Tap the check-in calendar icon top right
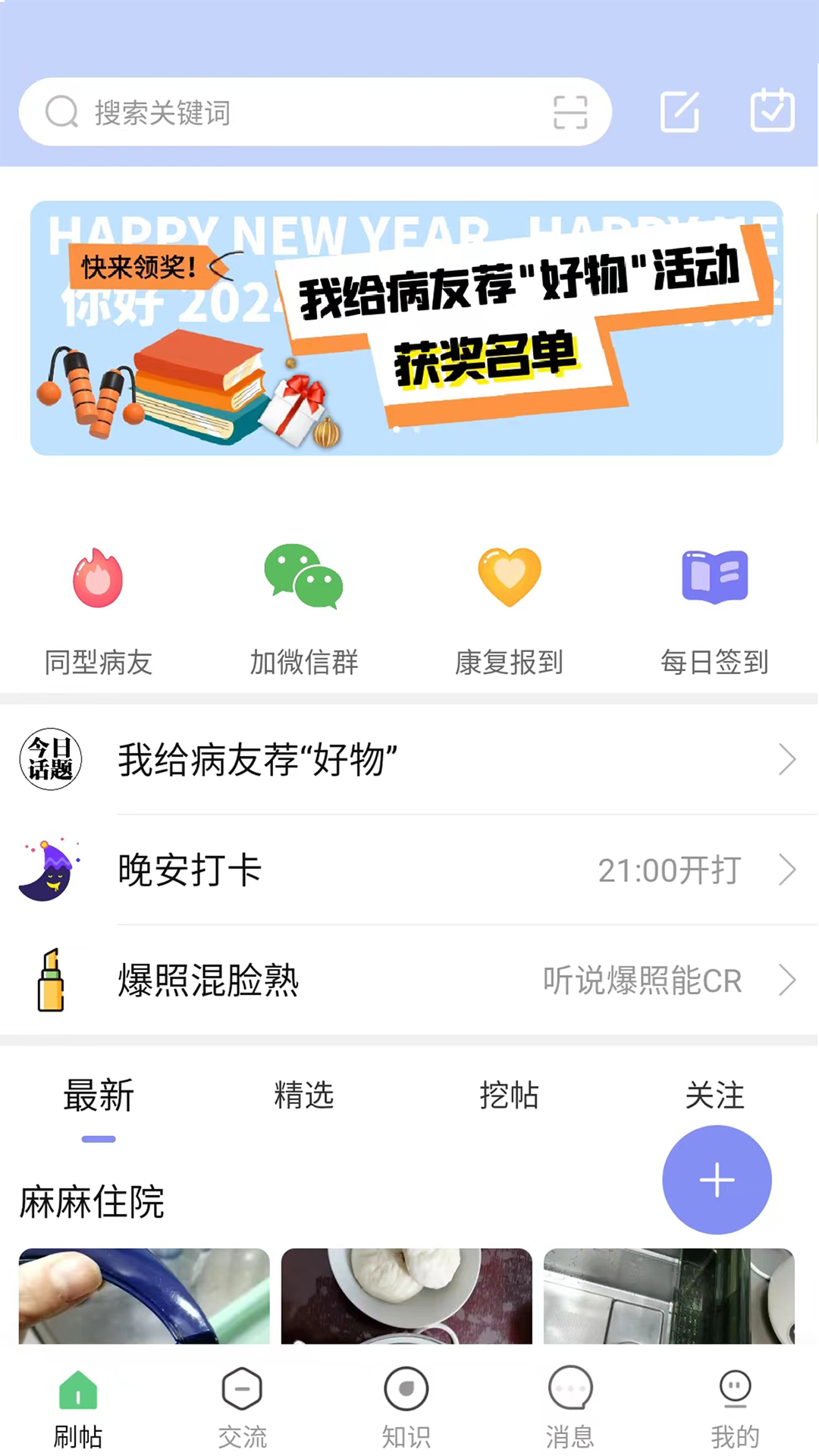The height and width of the screenshot is (1456, 819). point(772,111)
